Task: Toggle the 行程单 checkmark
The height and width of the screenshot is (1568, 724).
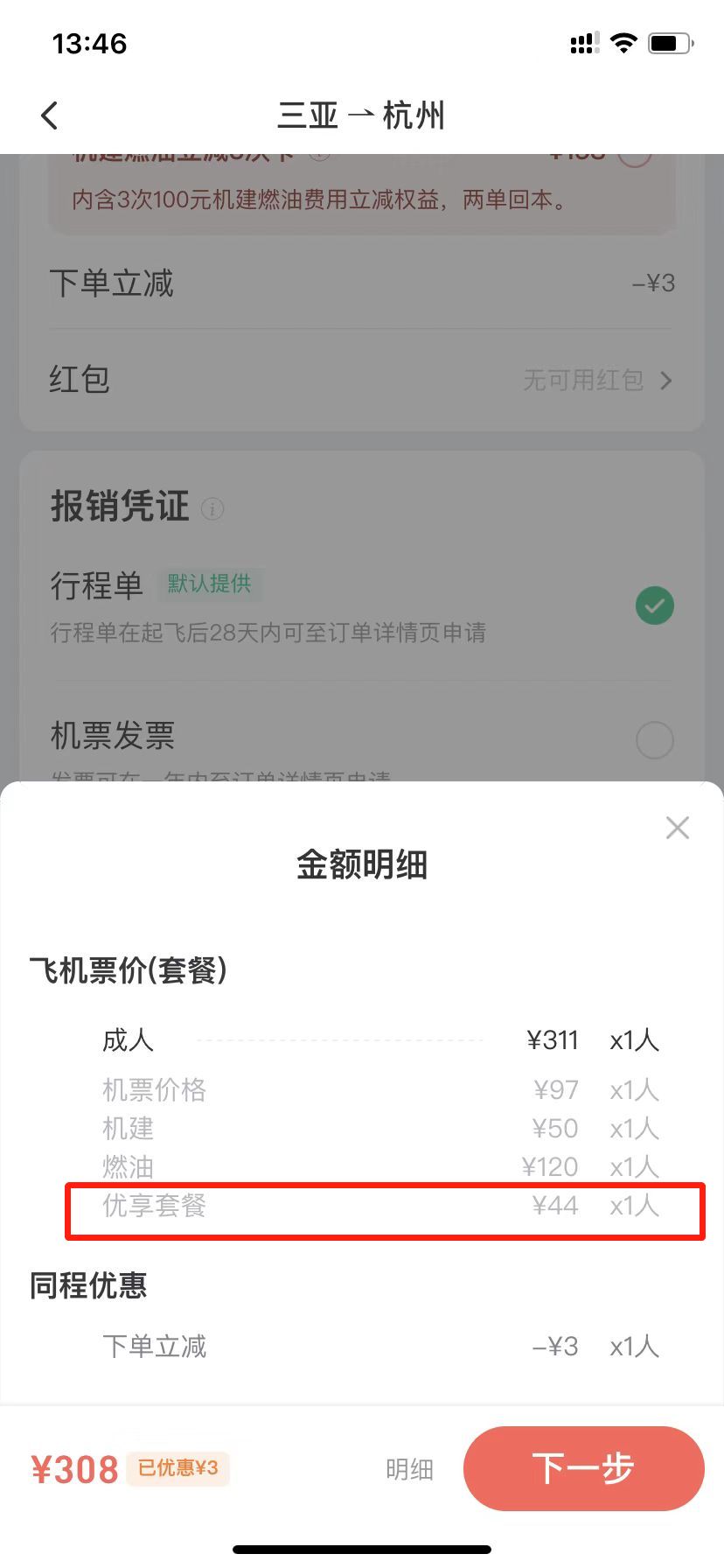Action: (654, 605)
